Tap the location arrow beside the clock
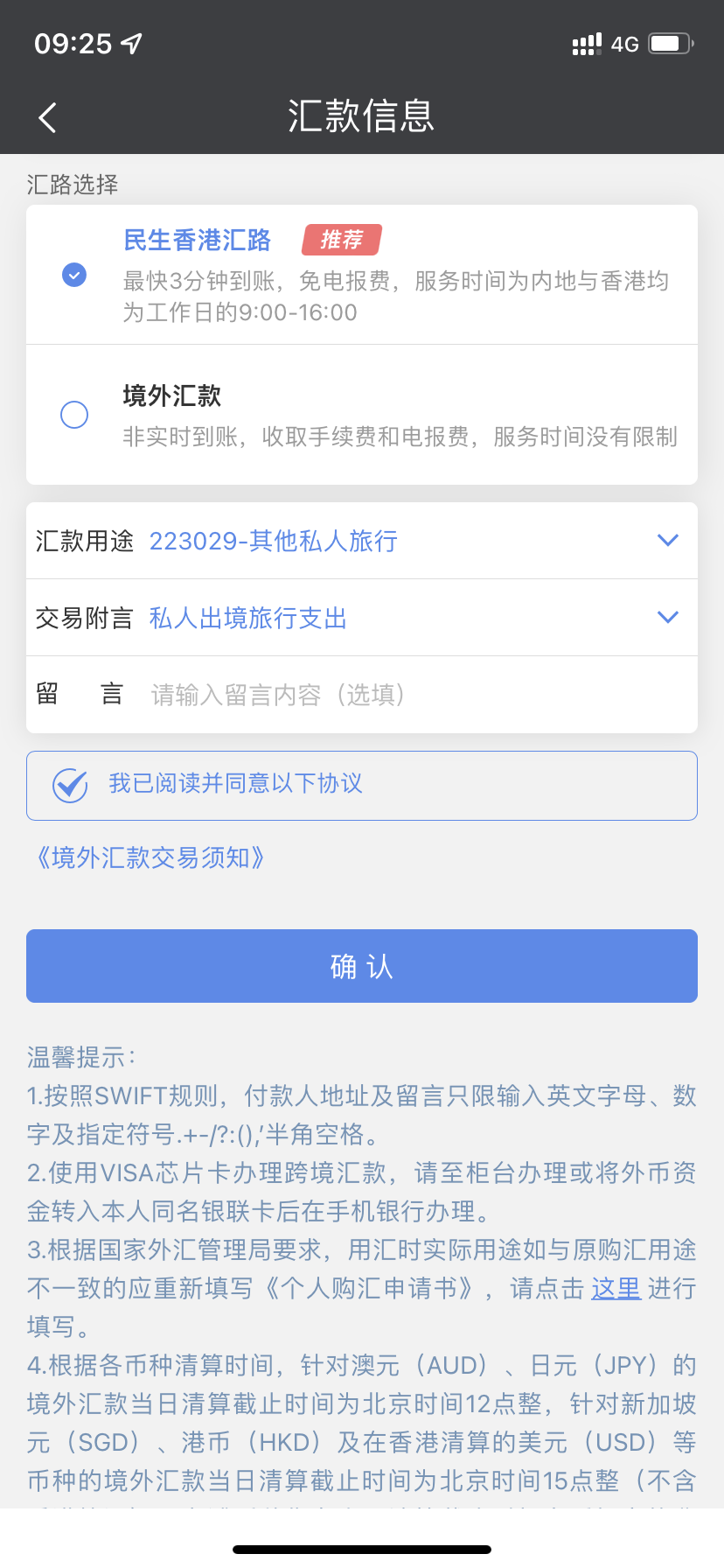Viewport: 724px width, 1568px height. coord(129,41)
